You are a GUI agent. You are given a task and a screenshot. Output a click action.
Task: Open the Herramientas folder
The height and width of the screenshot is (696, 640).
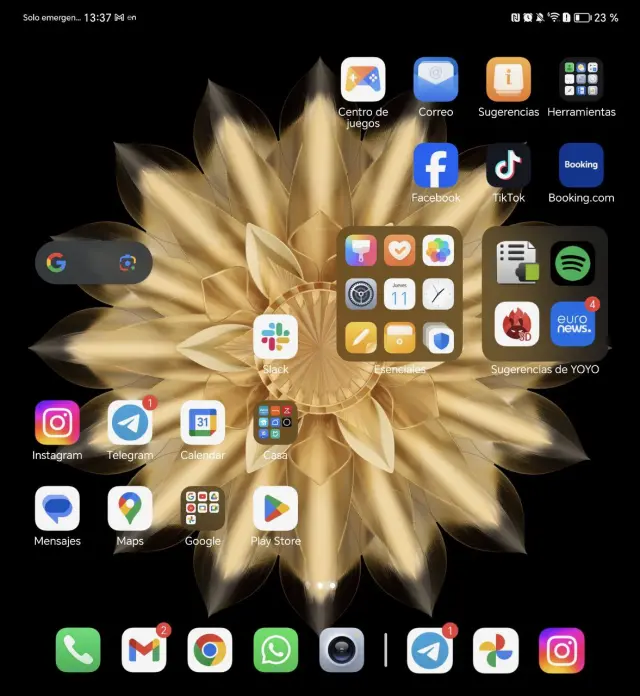point(581,80)
